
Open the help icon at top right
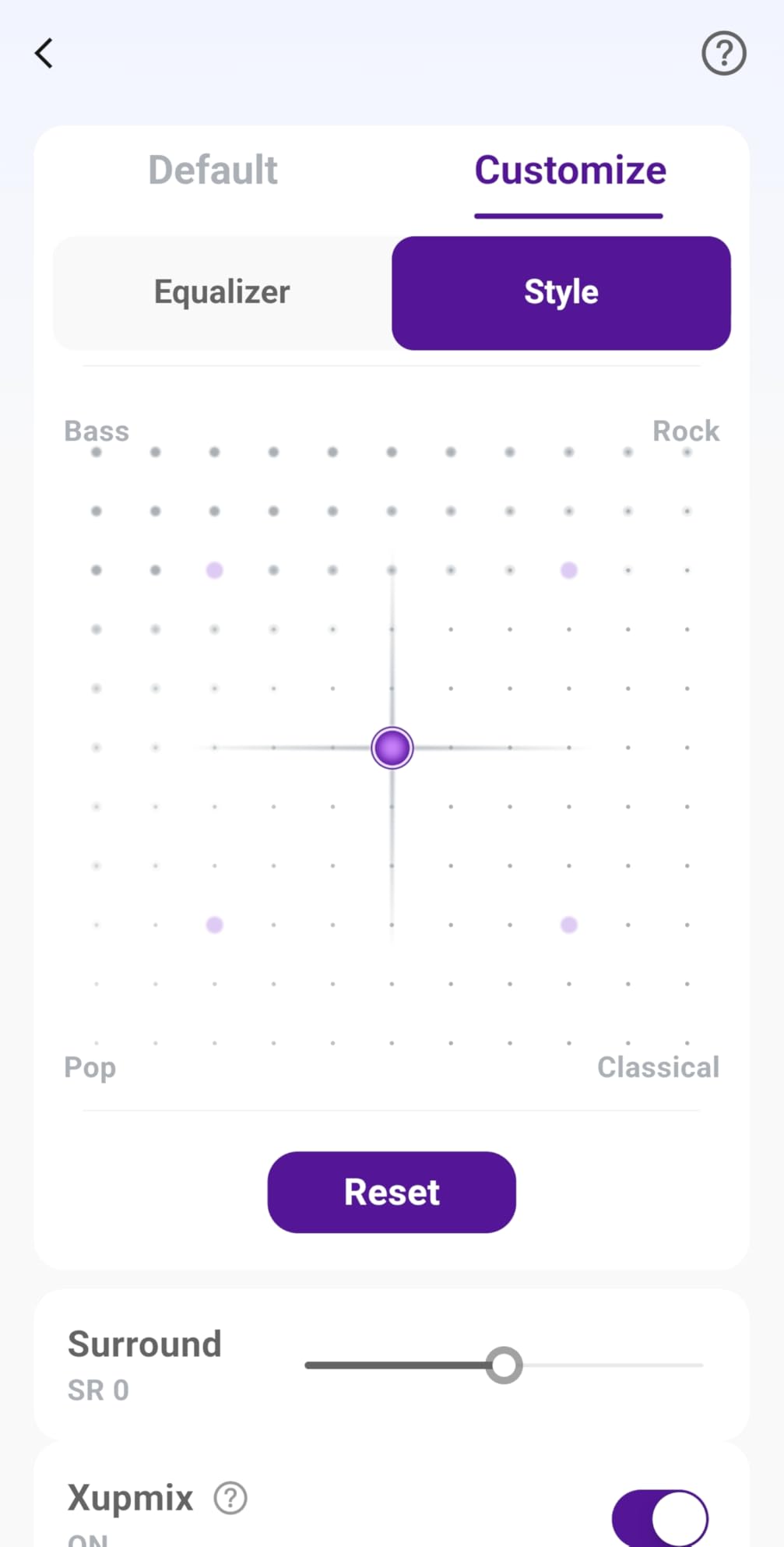(723, 54)
